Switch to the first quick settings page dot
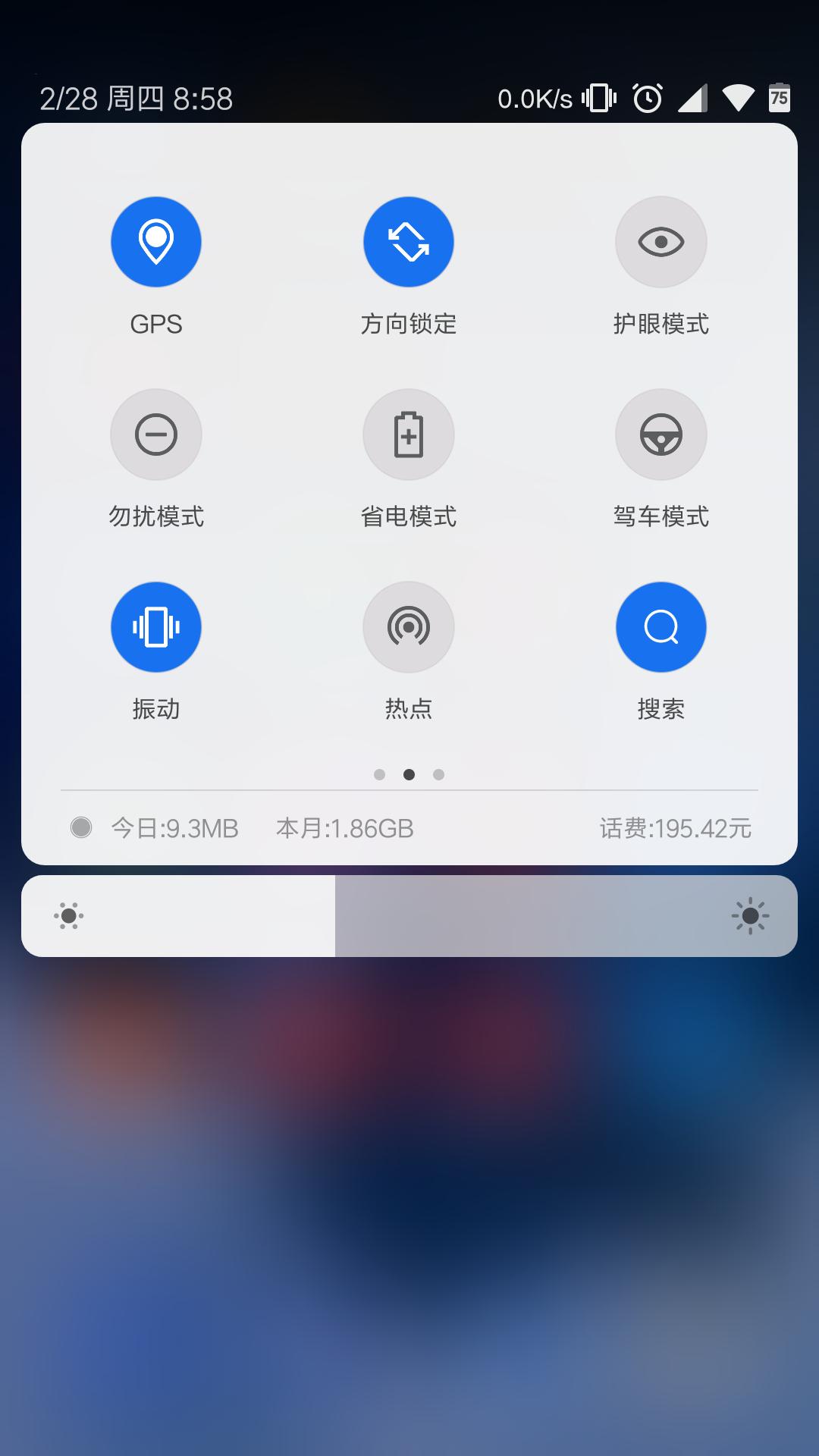819x1456 pixels. (x=378, y=775)
